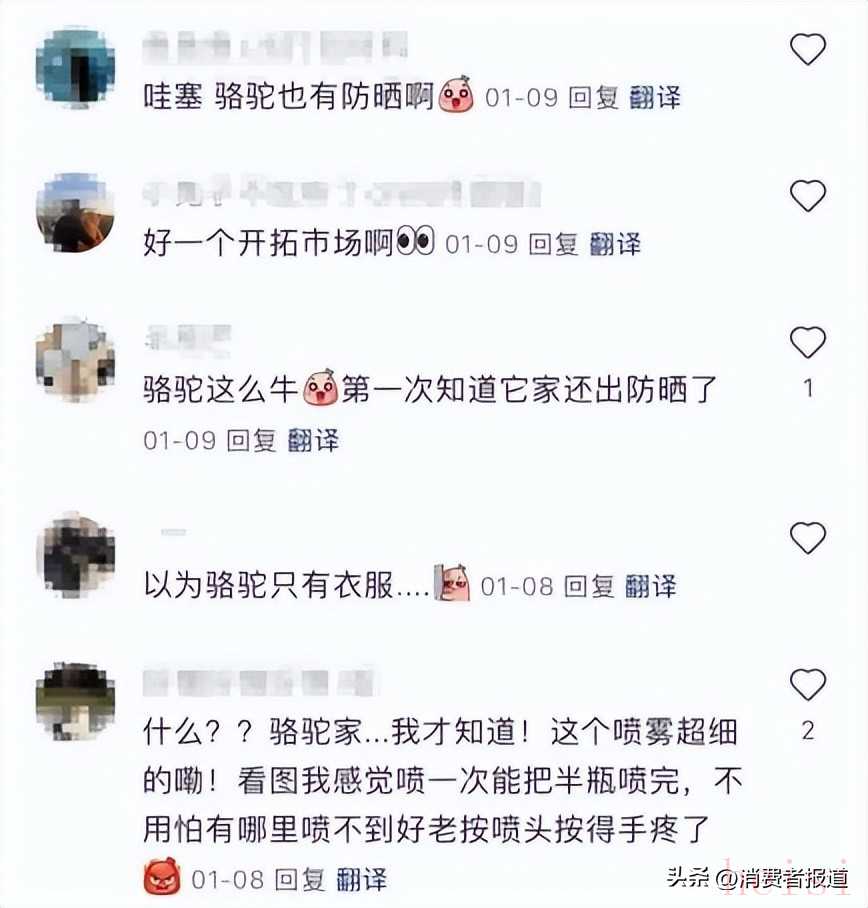
Task: Reply to the comment "哇塞 骆驼也有防晒啊"
Action: pos(593,98)
